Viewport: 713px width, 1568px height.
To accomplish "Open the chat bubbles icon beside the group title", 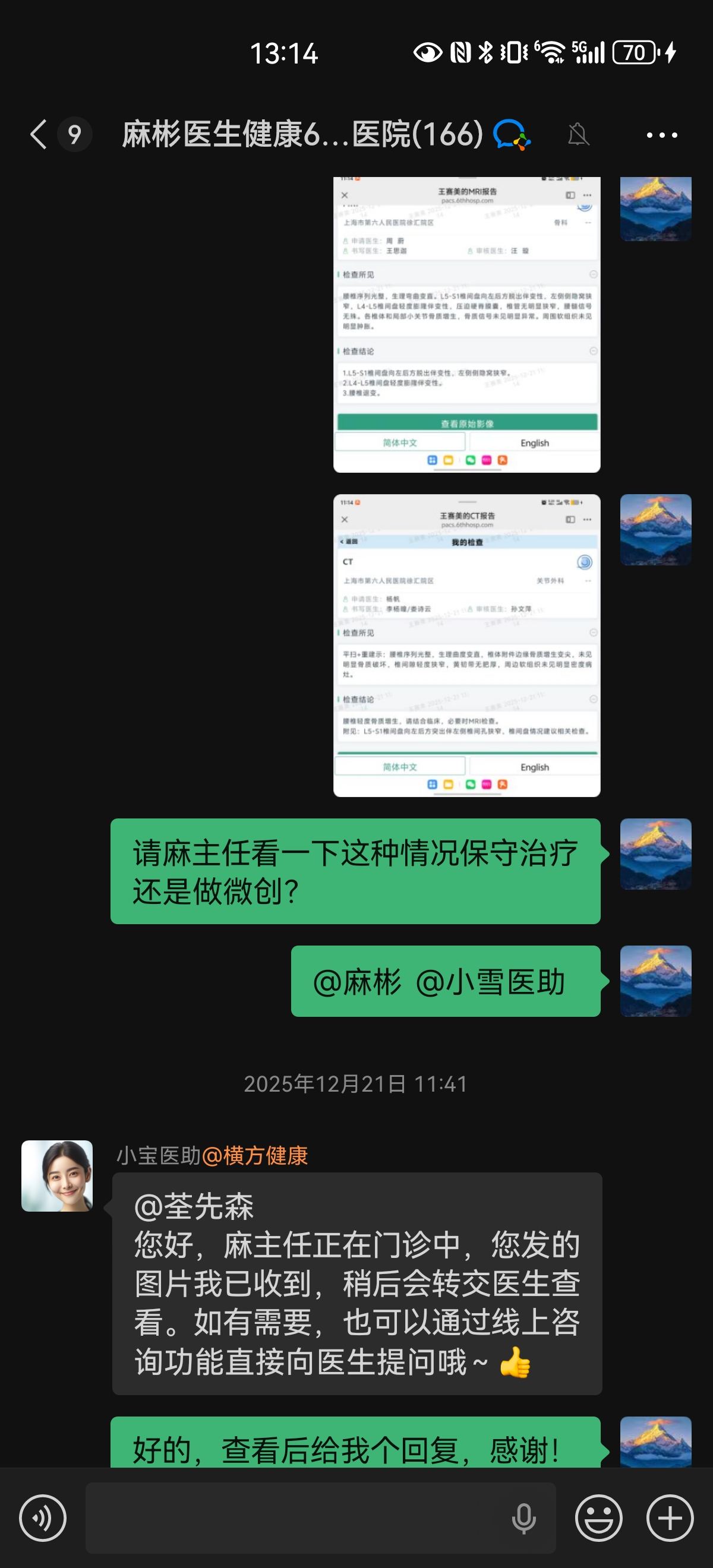I will pos(512,134).
